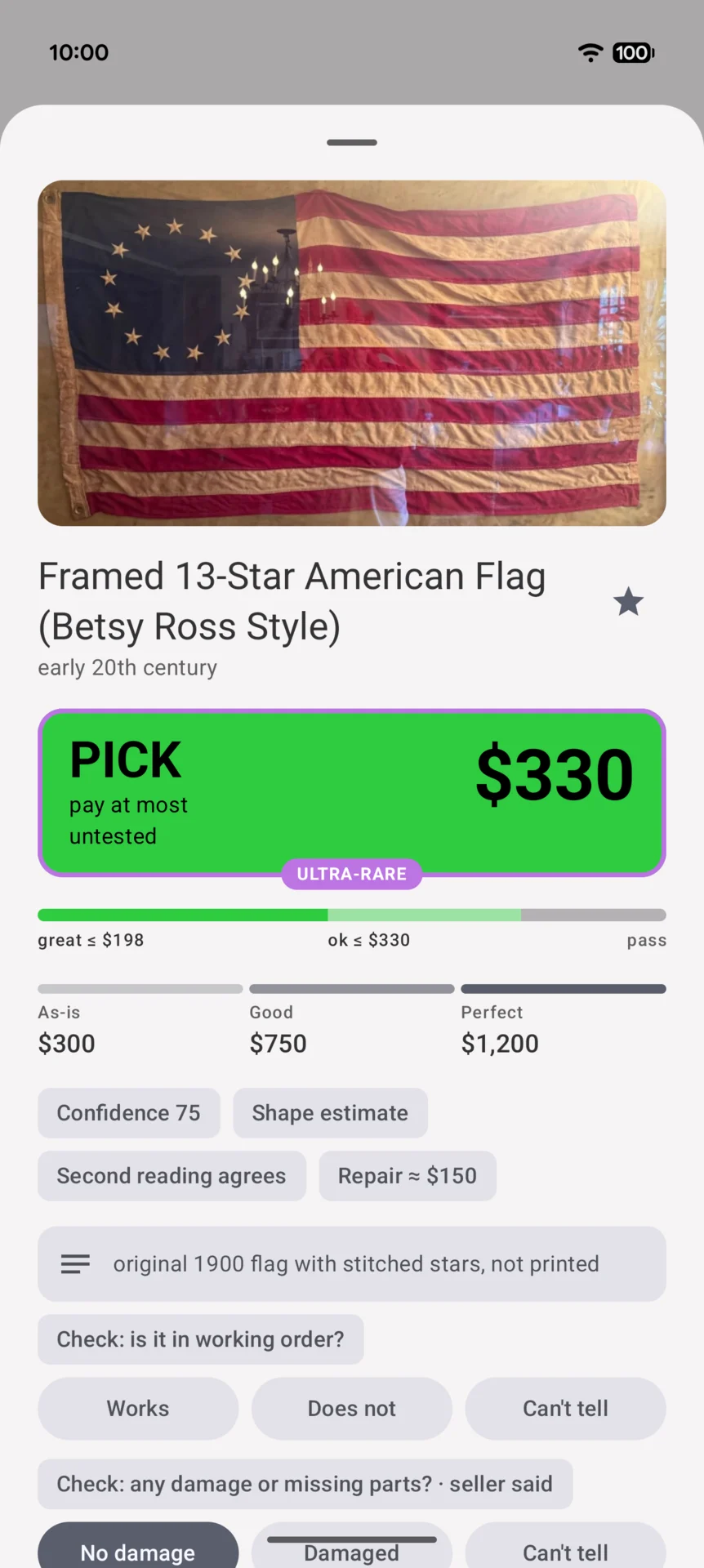Tap the Repair ≈ $150 chip
Screen dimensions: 704x1568
[408, 1176]
